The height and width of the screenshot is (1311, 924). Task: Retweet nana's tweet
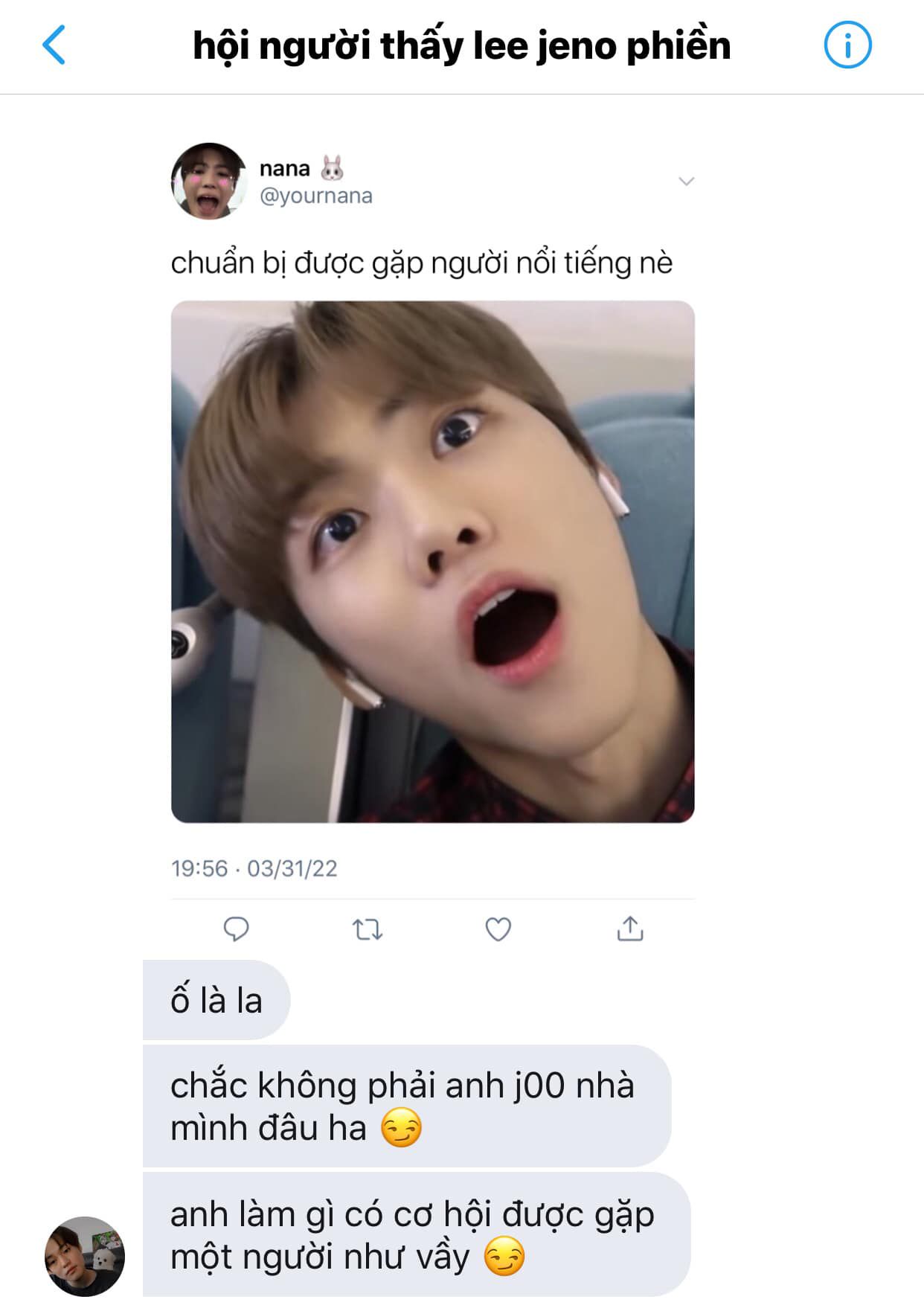click(x=367, y=929)
